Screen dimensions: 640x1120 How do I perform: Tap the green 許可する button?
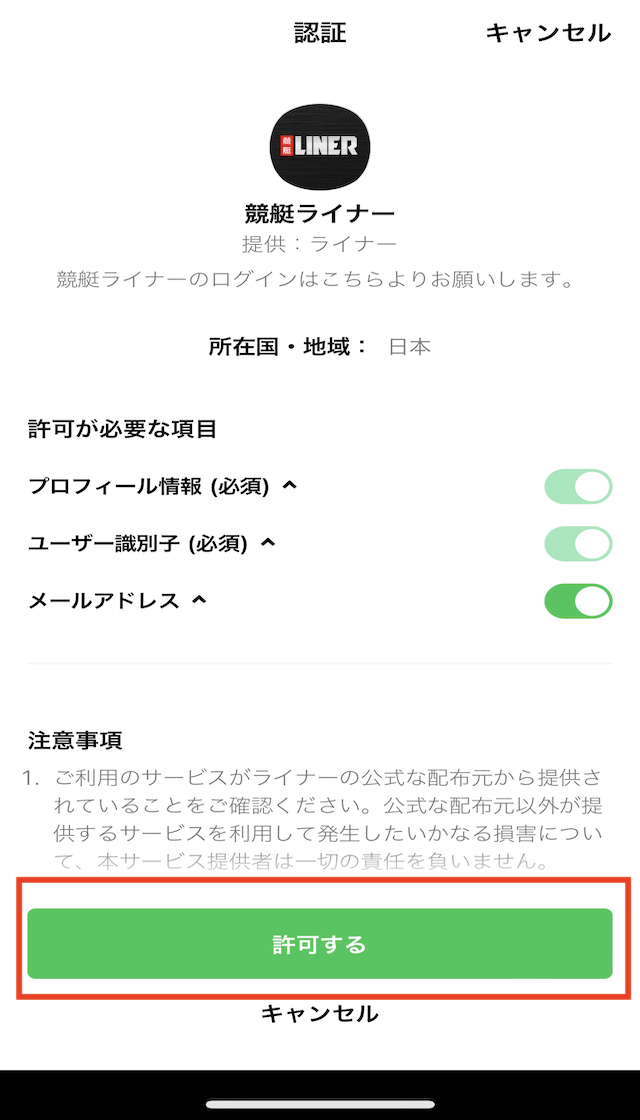point(319,944)
